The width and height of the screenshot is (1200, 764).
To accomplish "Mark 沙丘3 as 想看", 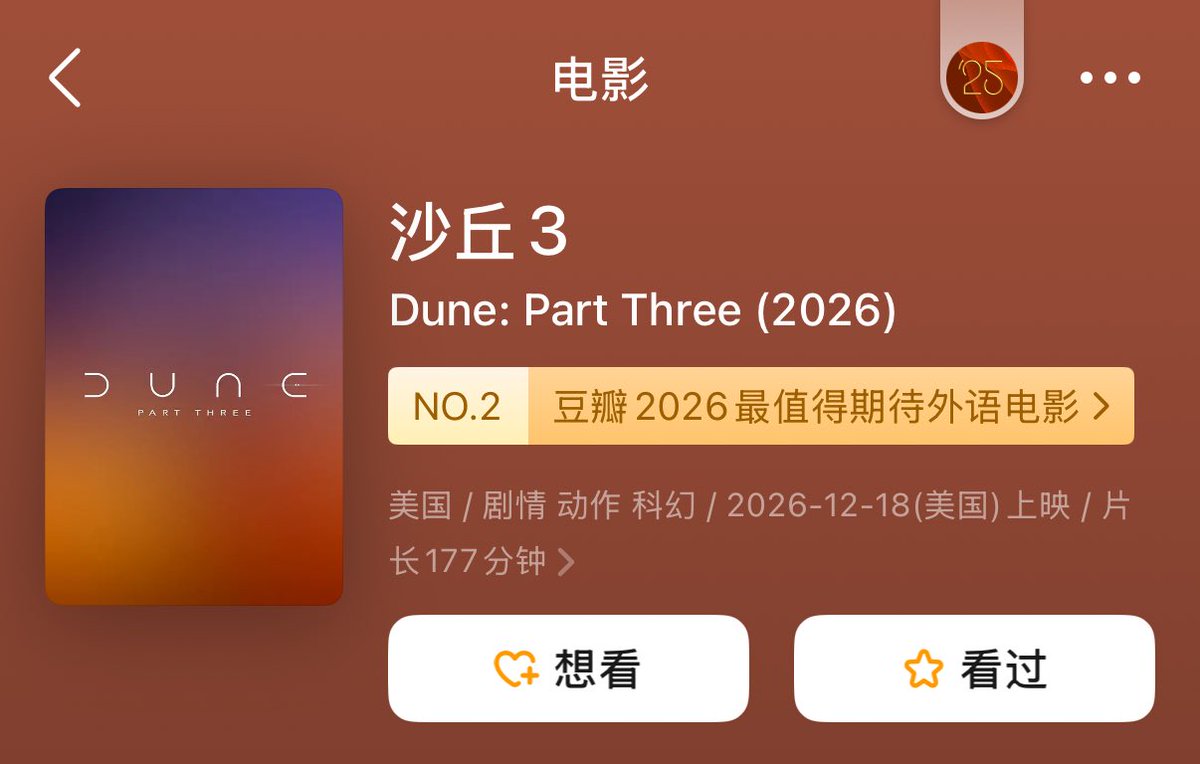I will click(x=568, y=668).
